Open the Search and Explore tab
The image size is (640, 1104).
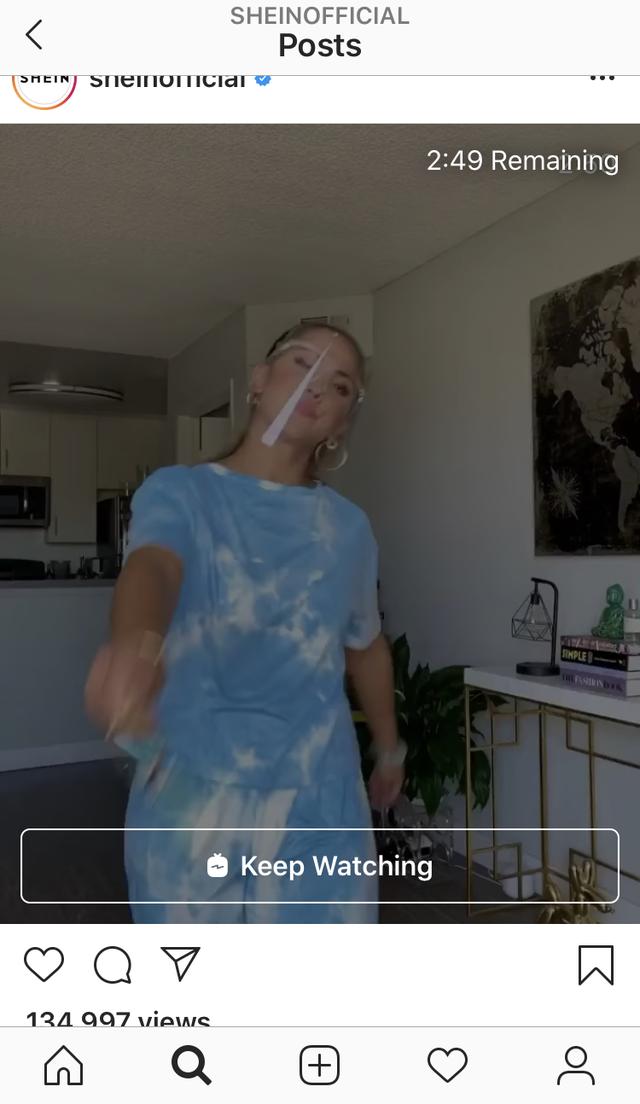(192, 1065)
